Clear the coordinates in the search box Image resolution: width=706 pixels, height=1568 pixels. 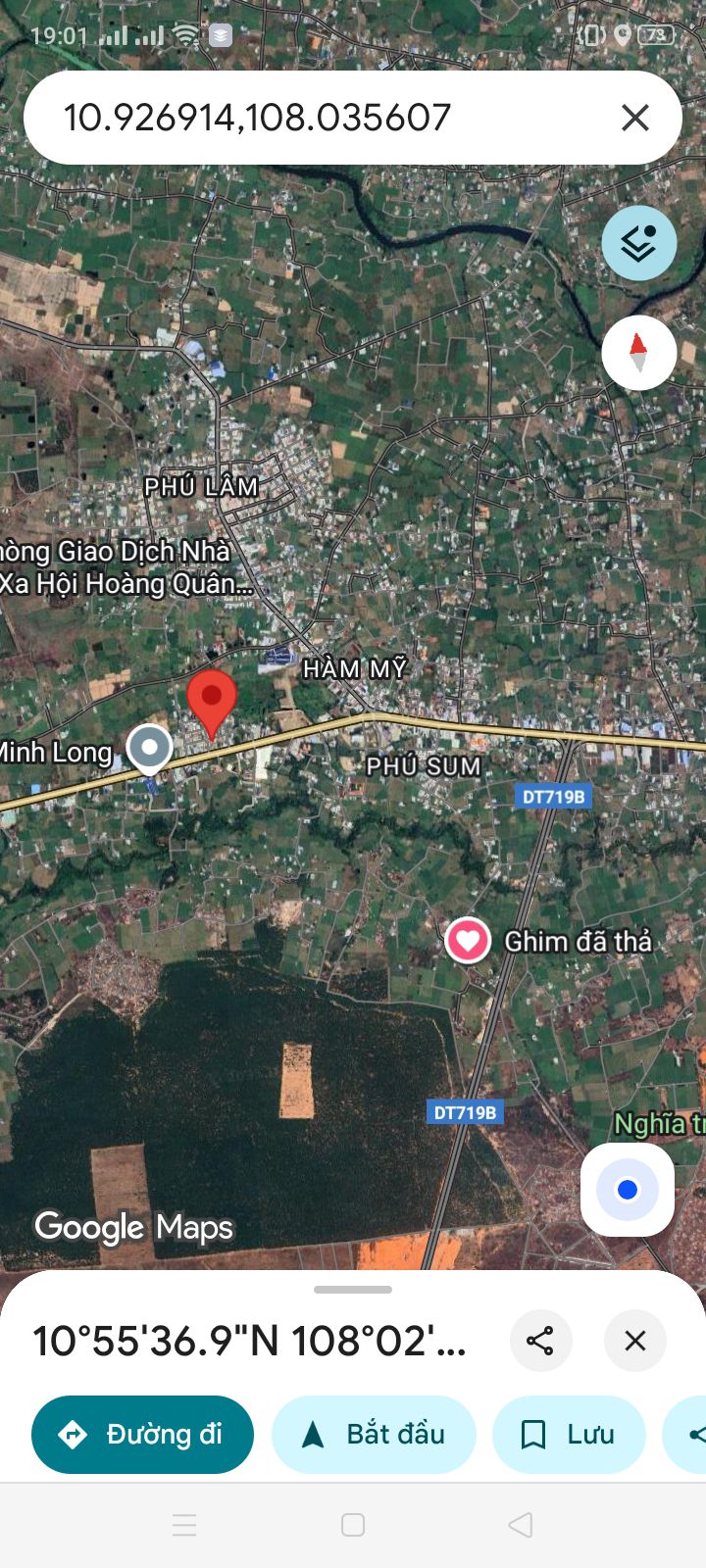635,118
